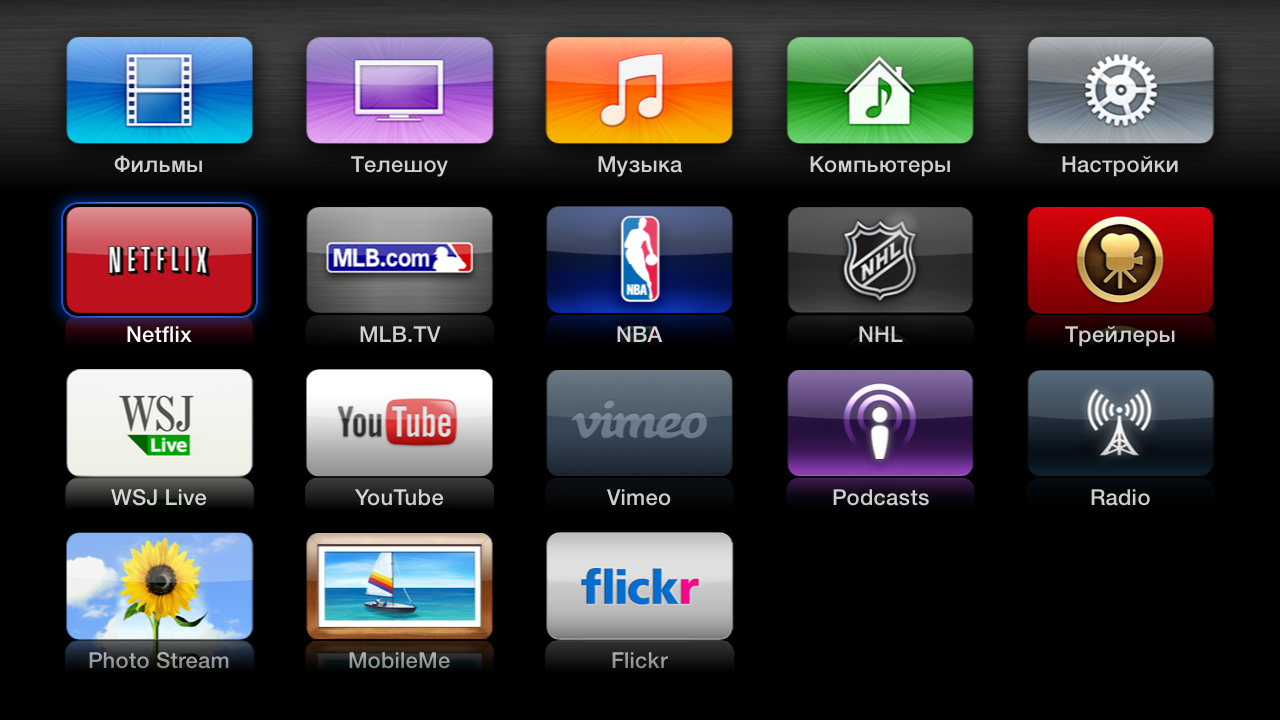
Task: Open Podcasts
Action: tap(880, 423)
